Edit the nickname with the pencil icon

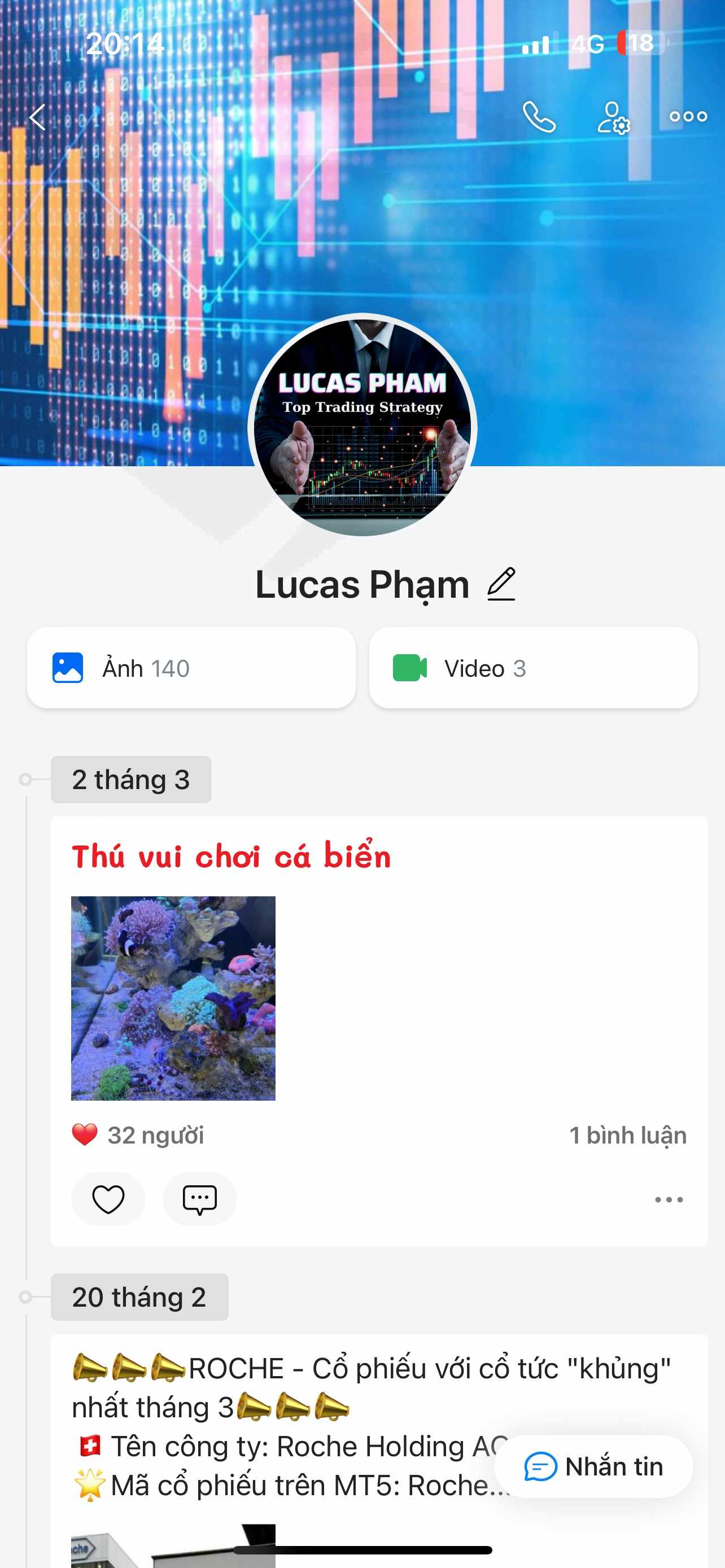501,584
